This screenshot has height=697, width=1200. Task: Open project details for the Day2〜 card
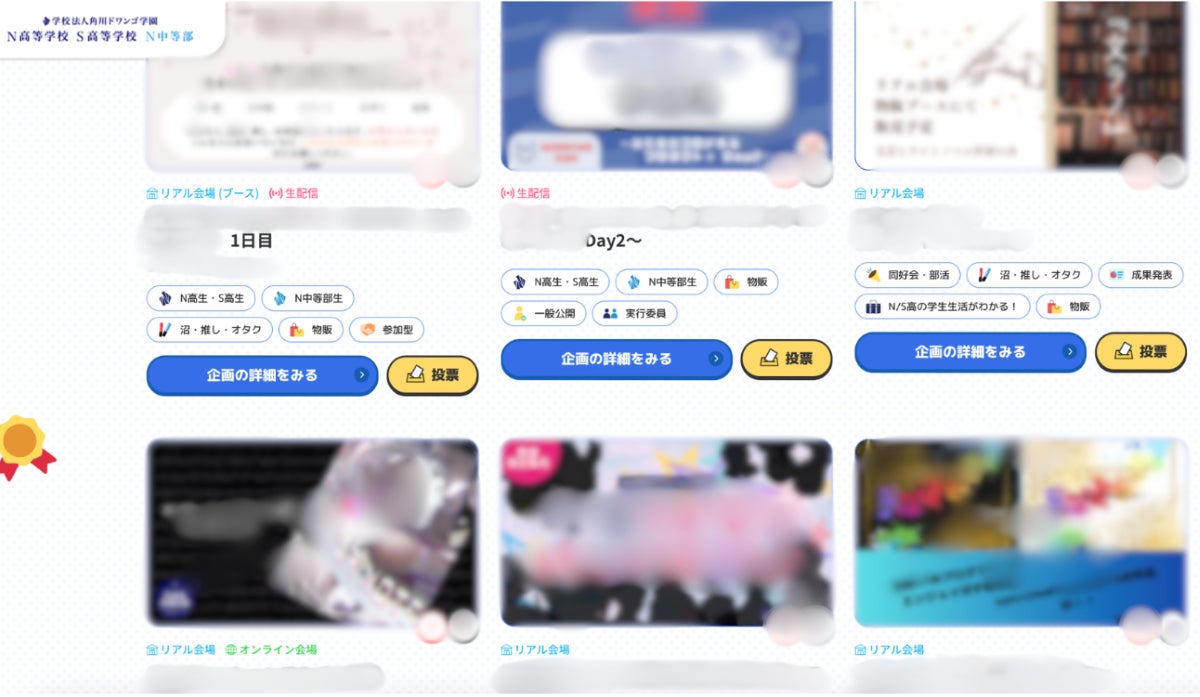pos(616,358)
